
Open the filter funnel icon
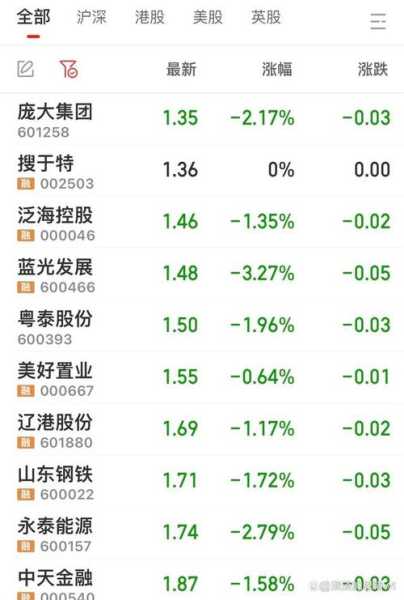[69, 69]
